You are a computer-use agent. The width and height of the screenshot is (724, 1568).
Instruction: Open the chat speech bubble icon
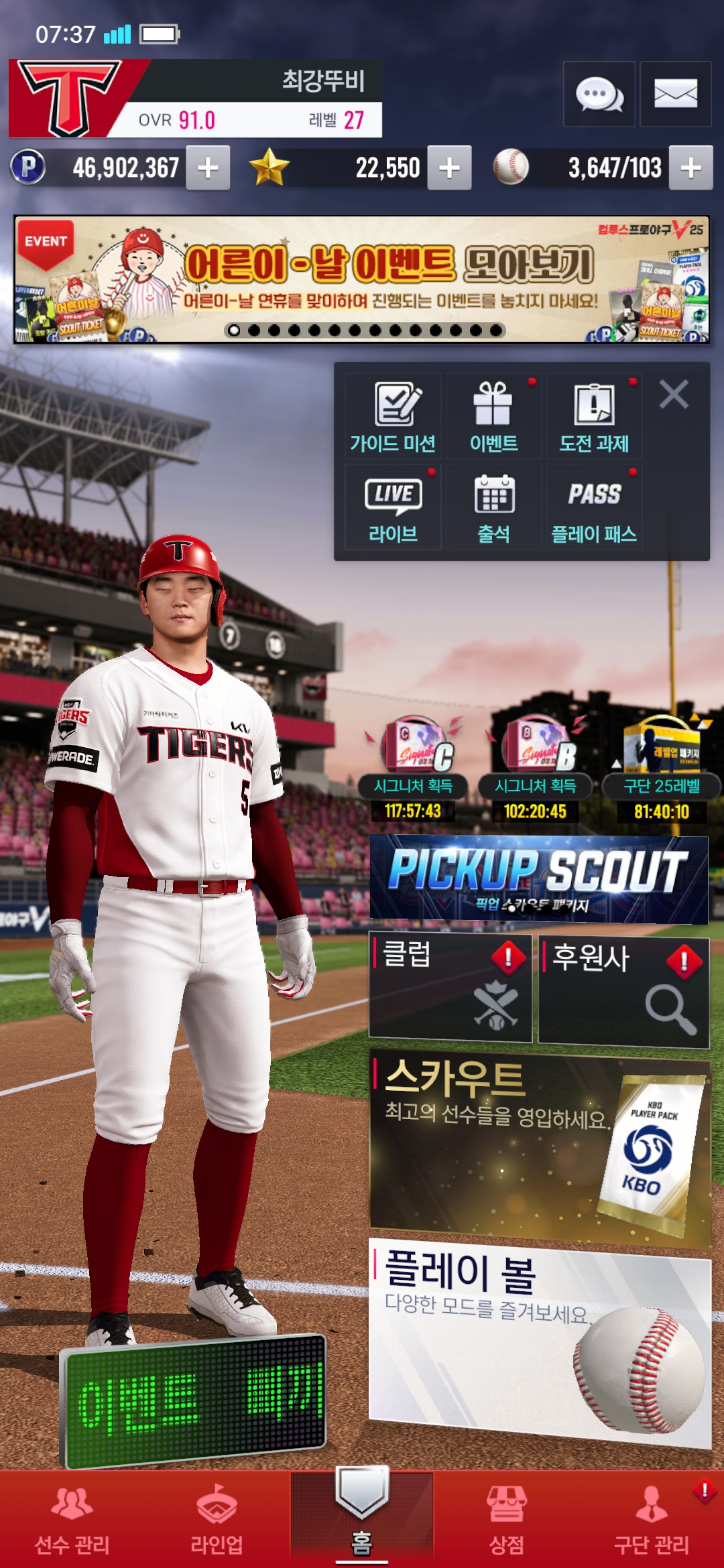(599, 94)
